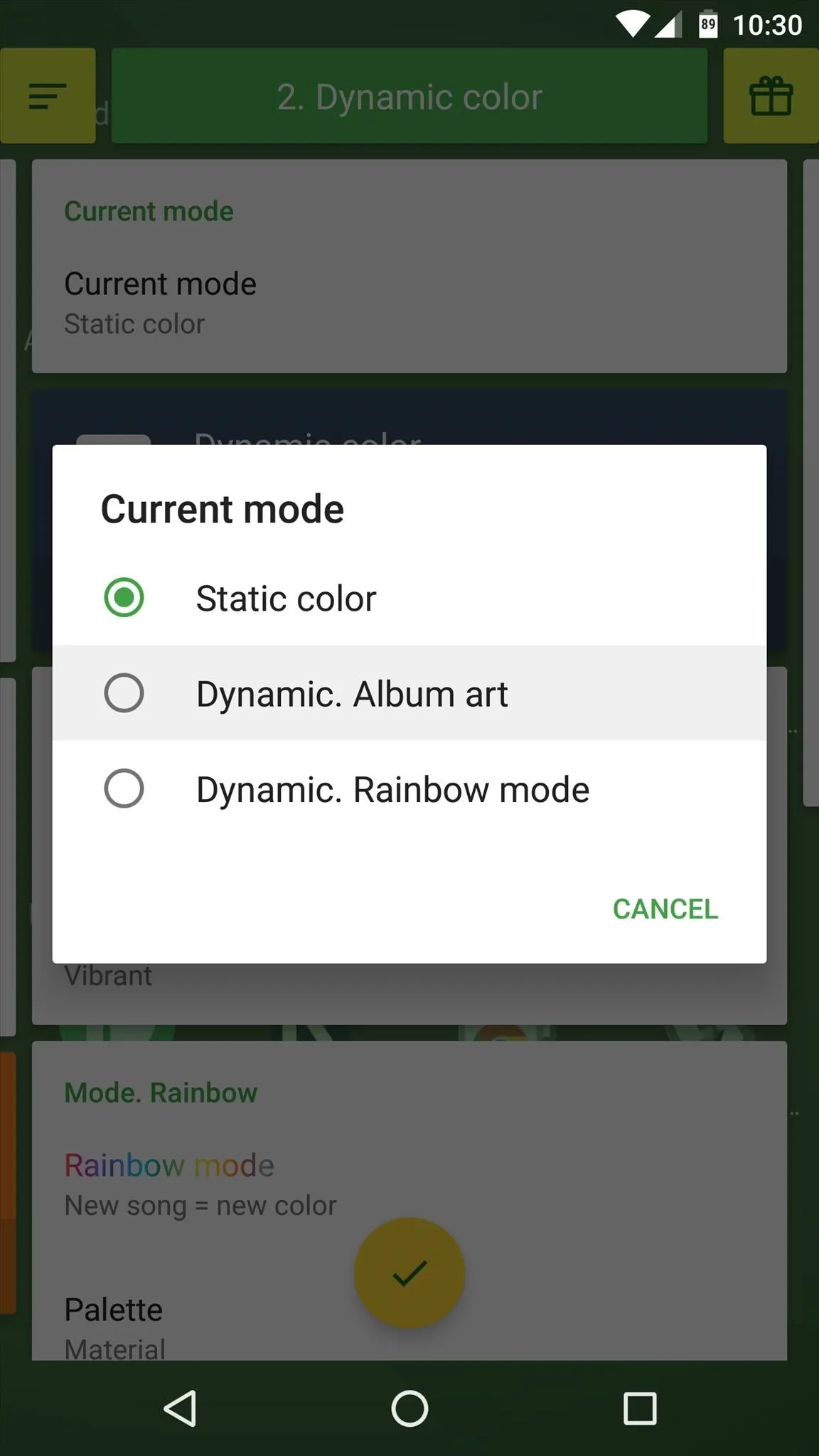819x1456 pixels.
Task: Select the Static color option
Action: point(409,598)
